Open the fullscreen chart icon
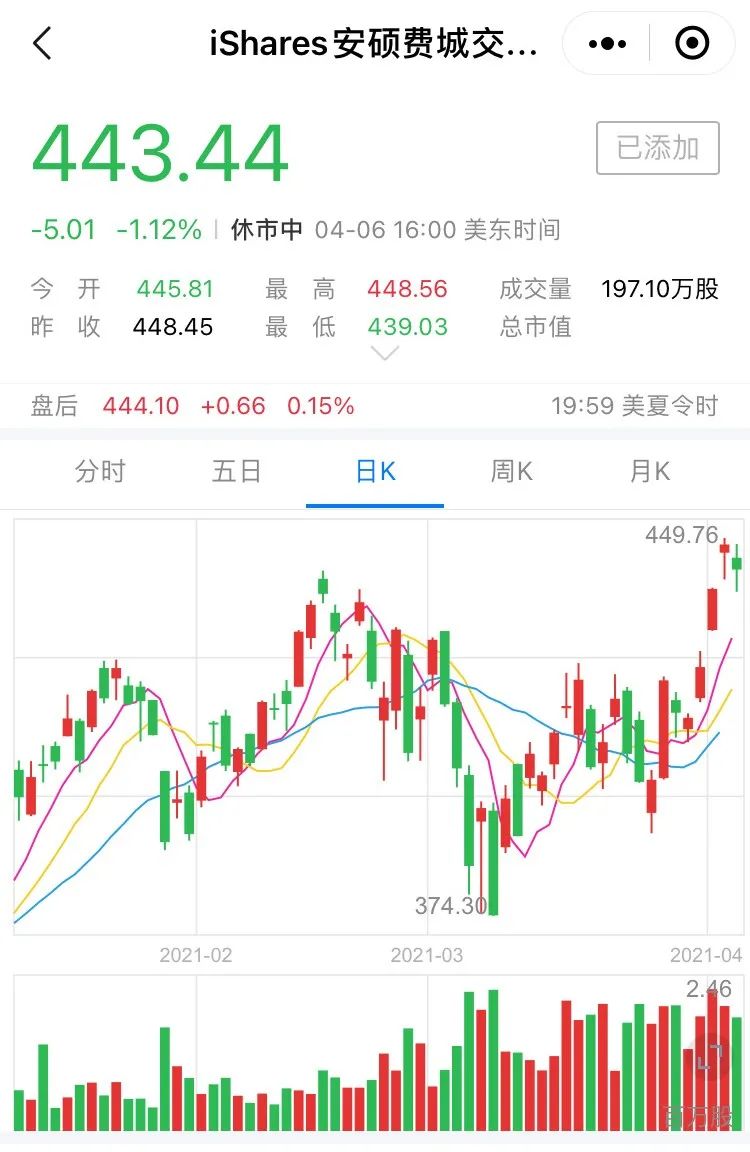The width and height of the screenshot is (750, 1152). point(709,1056)
